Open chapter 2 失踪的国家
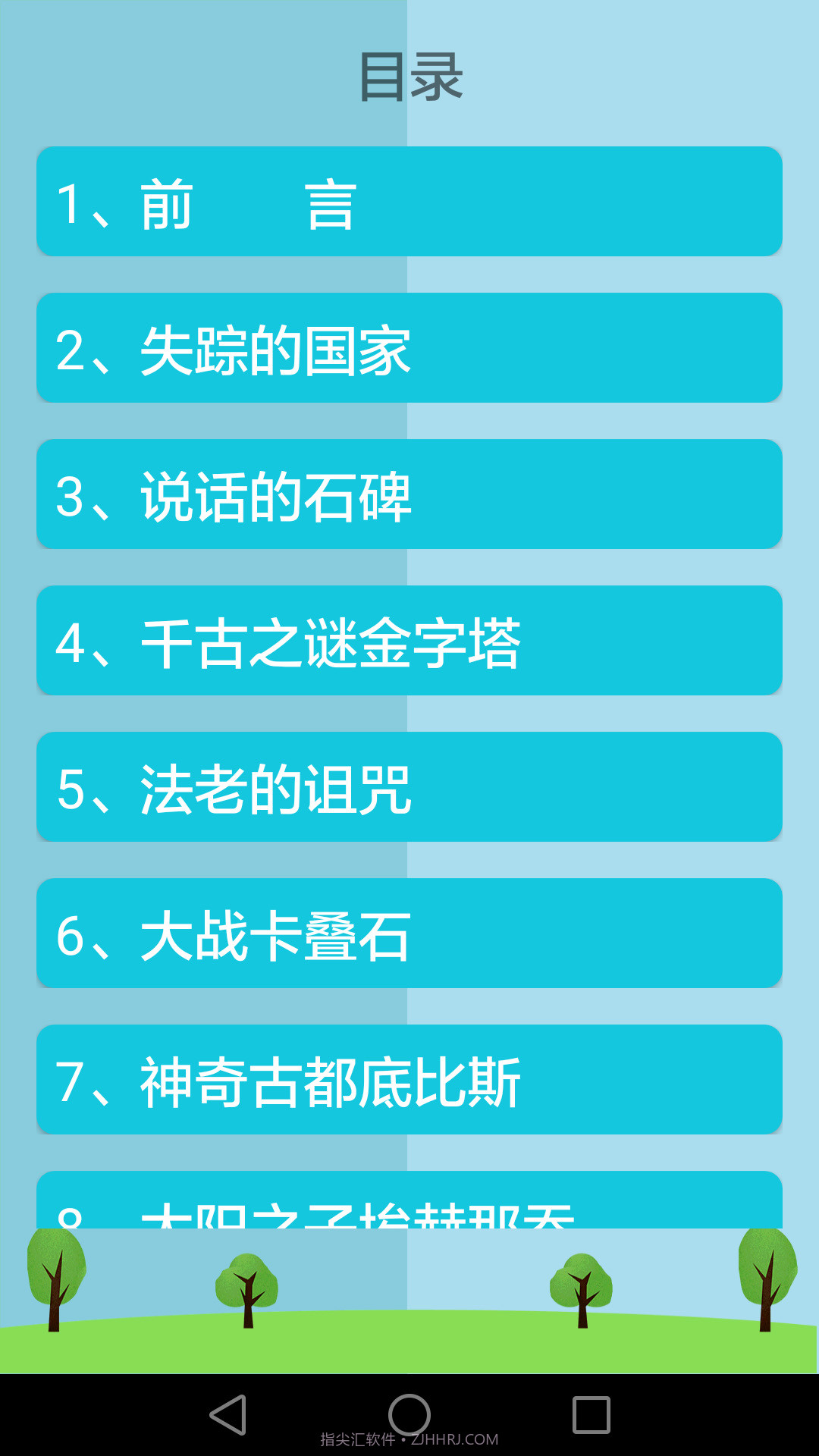The image size is (819, 1456). coord(409,349)
